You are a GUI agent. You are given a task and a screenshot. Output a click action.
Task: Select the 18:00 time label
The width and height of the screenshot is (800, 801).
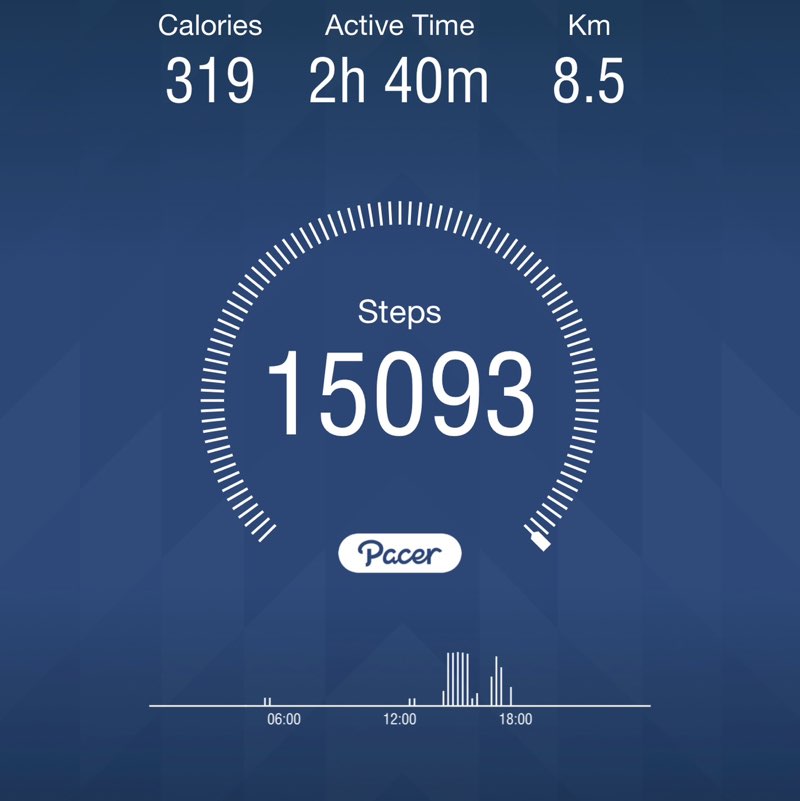coord(514,718)
